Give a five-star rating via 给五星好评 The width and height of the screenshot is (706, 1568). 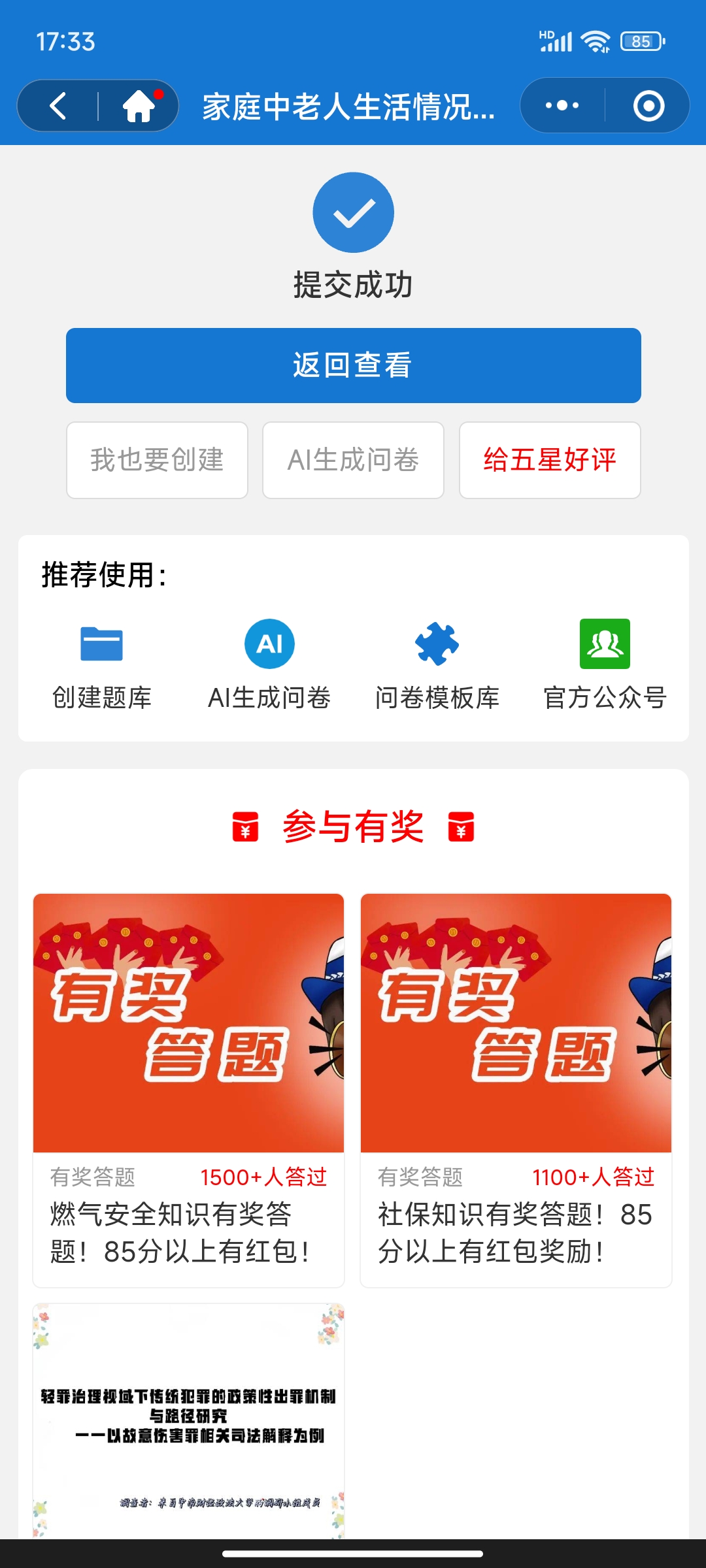tap(550, 460)
